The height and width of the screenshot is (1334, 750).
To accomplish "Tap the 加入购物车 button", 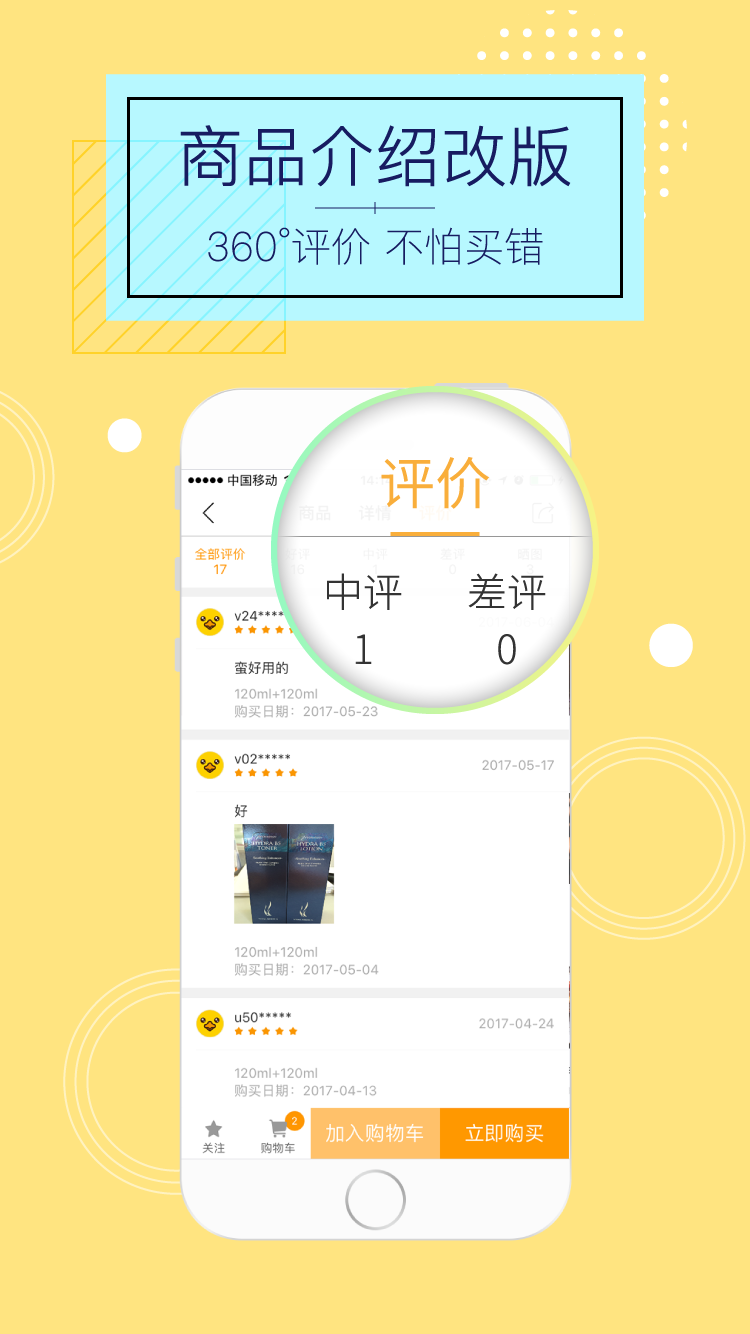I will [x=375, y=1133].
